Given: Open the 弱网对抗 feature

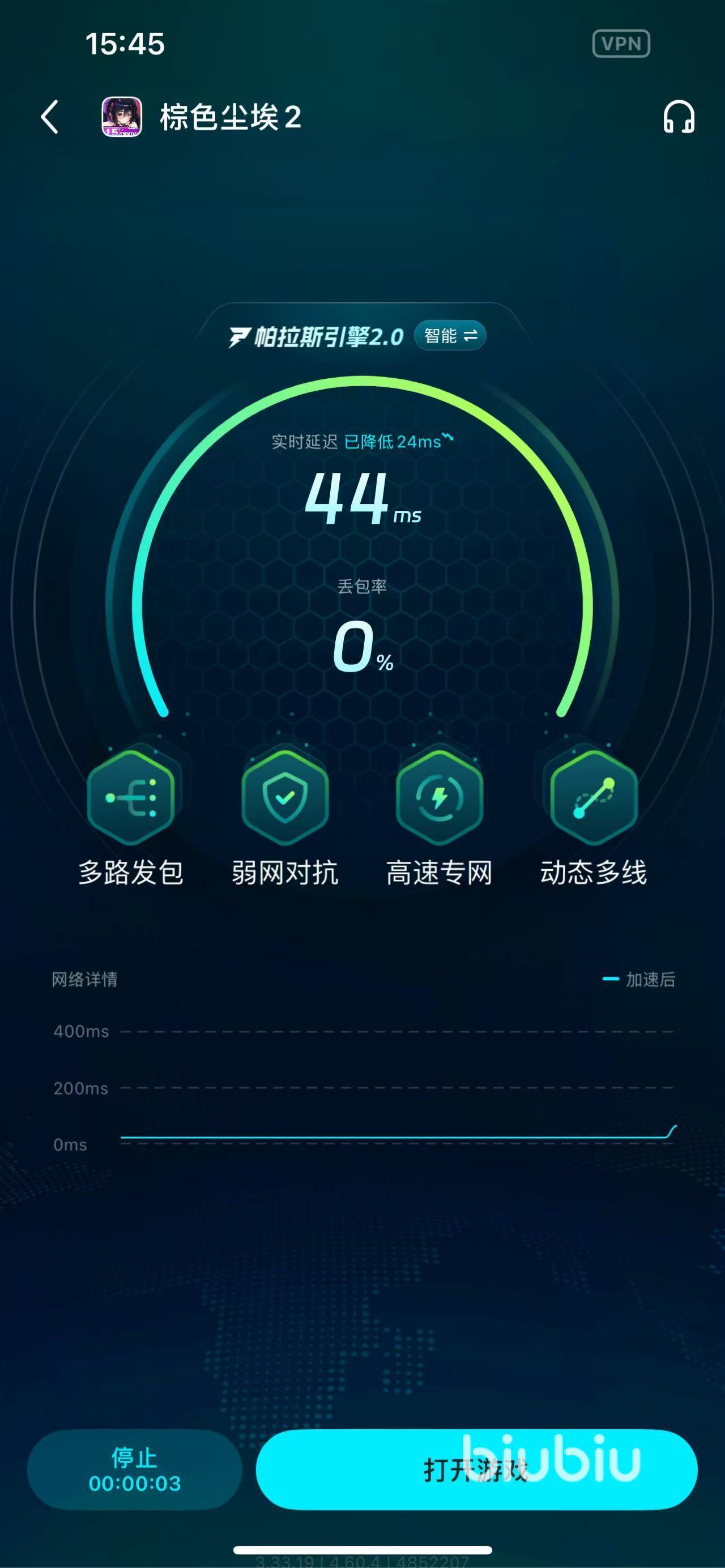Looking at the screenshot, I should (285, 796).
